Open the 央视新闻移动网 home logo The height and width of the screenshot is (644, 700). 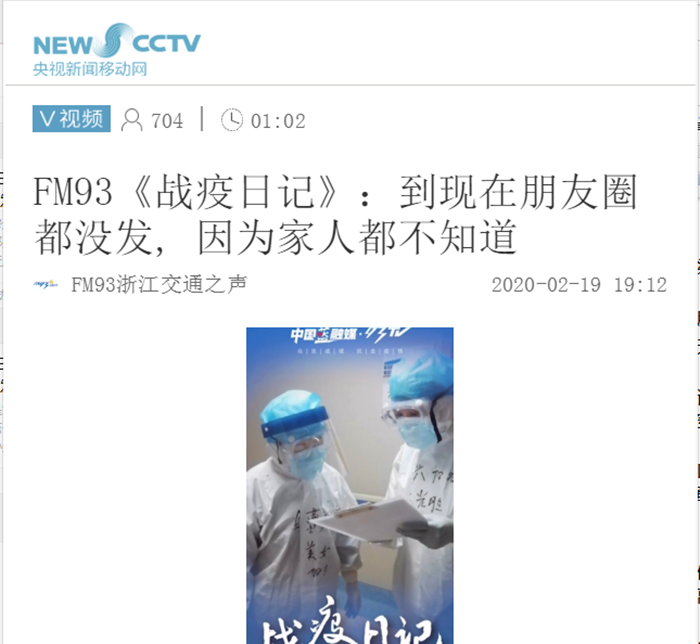pos(116,51)
